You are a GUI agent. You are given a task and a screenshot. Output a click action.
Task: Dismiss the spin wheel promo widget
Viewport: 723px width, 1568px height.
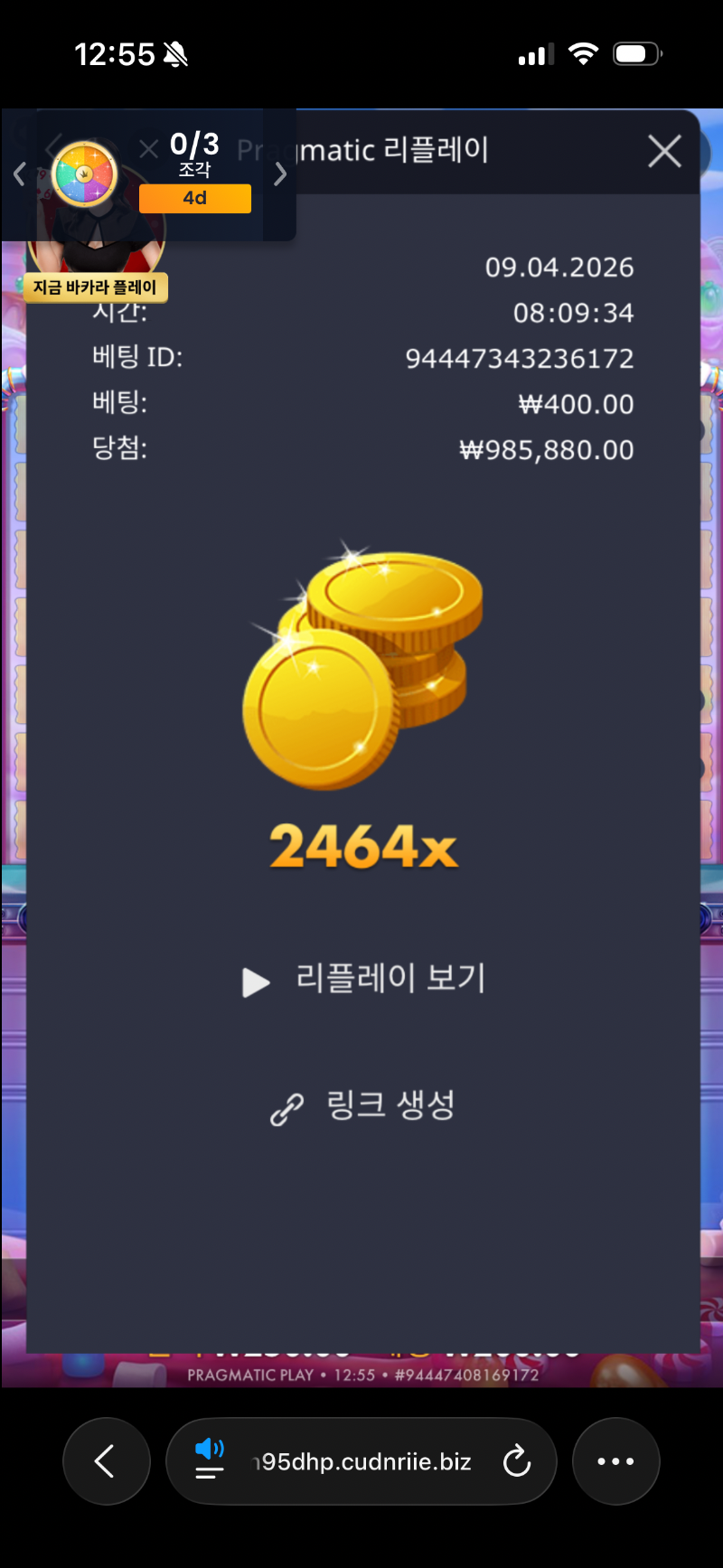pyautogui.click(x=149, y=148)
